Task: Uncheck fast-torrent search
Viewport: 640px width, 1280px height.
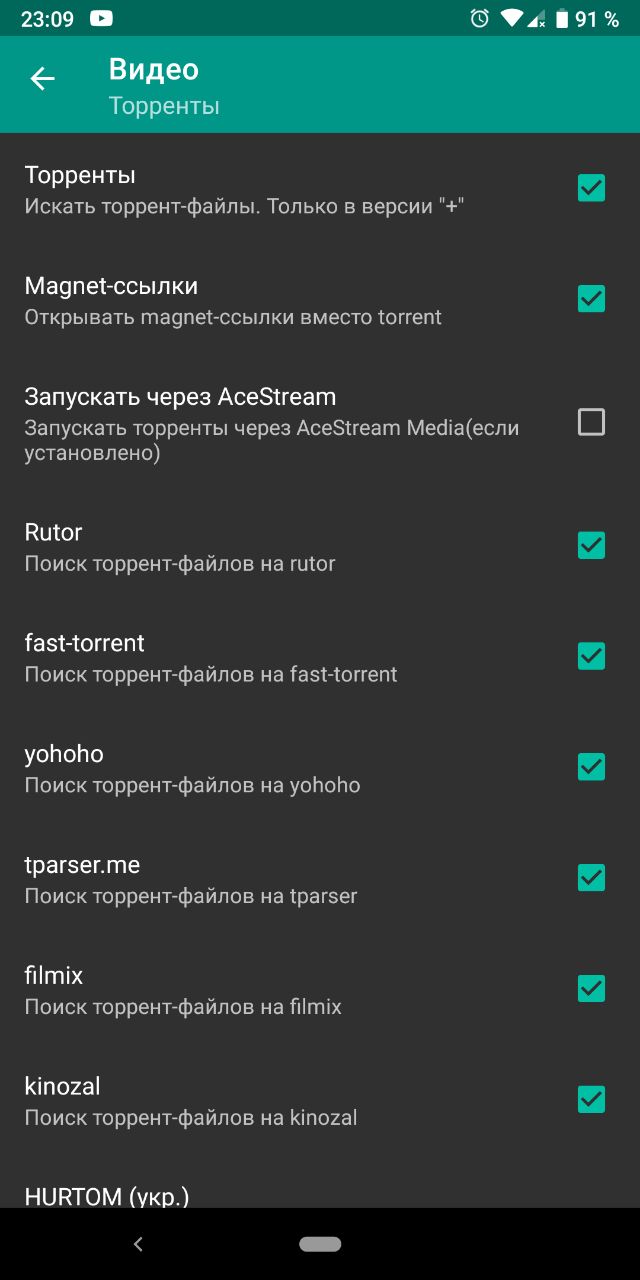Action: click(x=591, y=656)
